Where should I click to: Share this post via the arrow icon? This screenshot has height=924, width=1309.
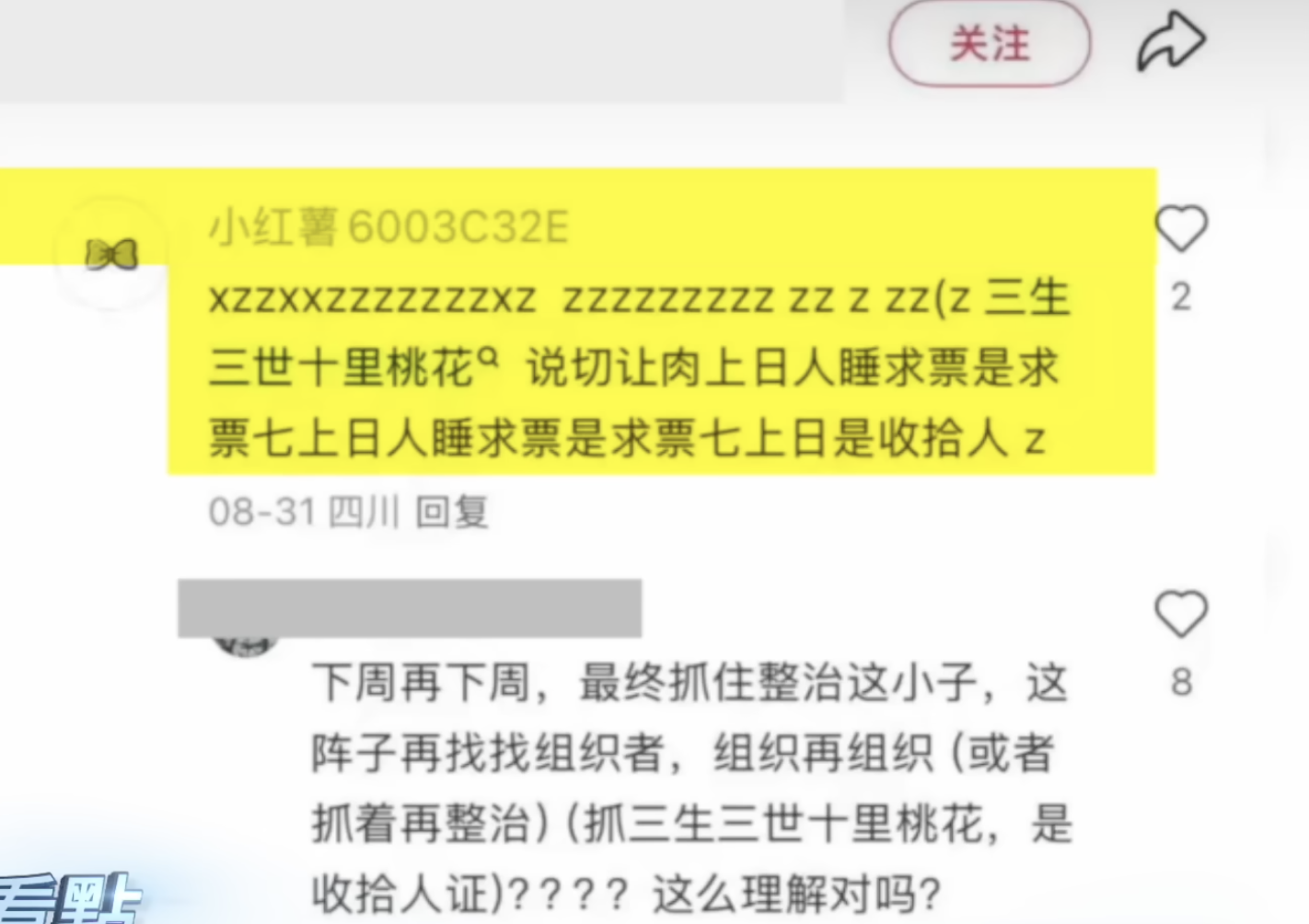click(1171, 41)
